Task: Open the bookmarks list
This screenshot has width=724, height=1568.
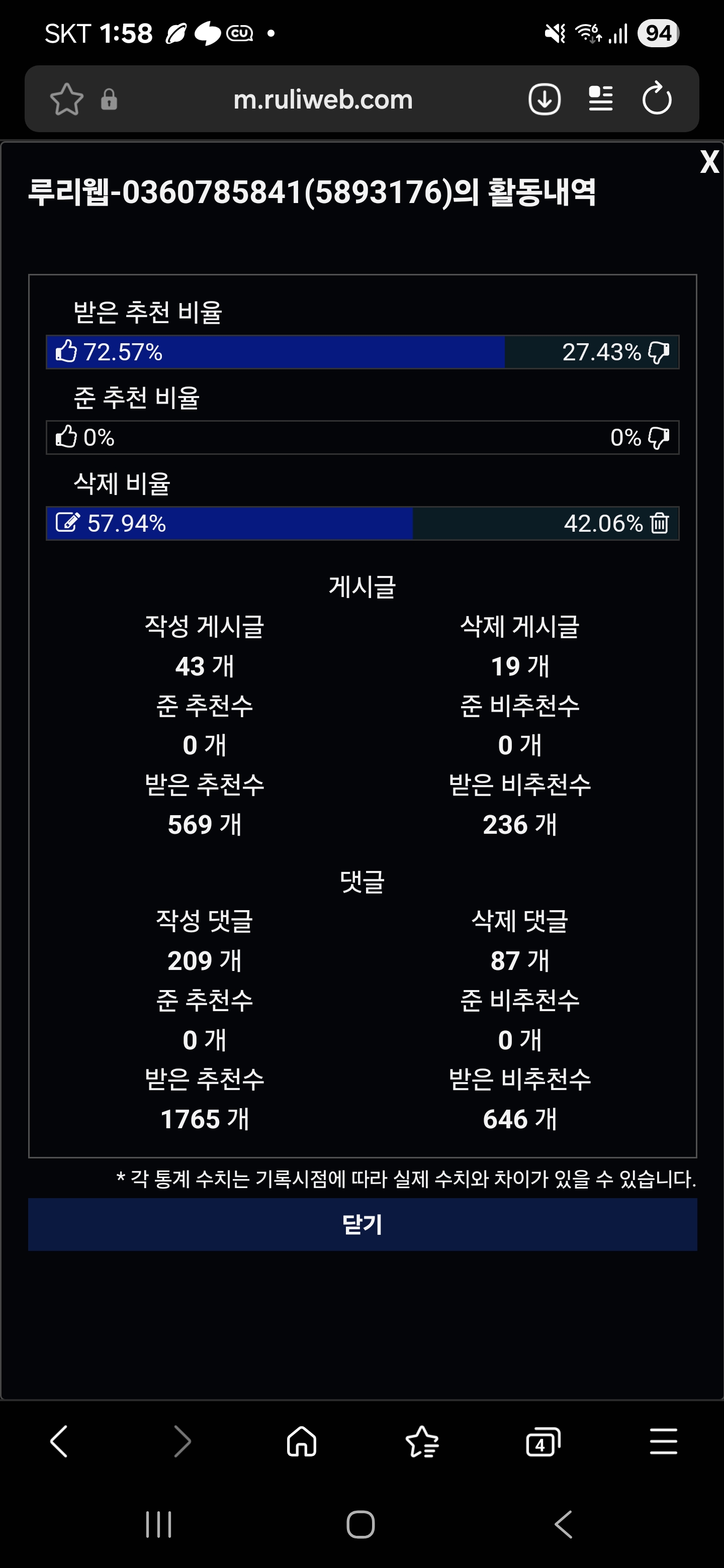Action: click(422, 1441)
